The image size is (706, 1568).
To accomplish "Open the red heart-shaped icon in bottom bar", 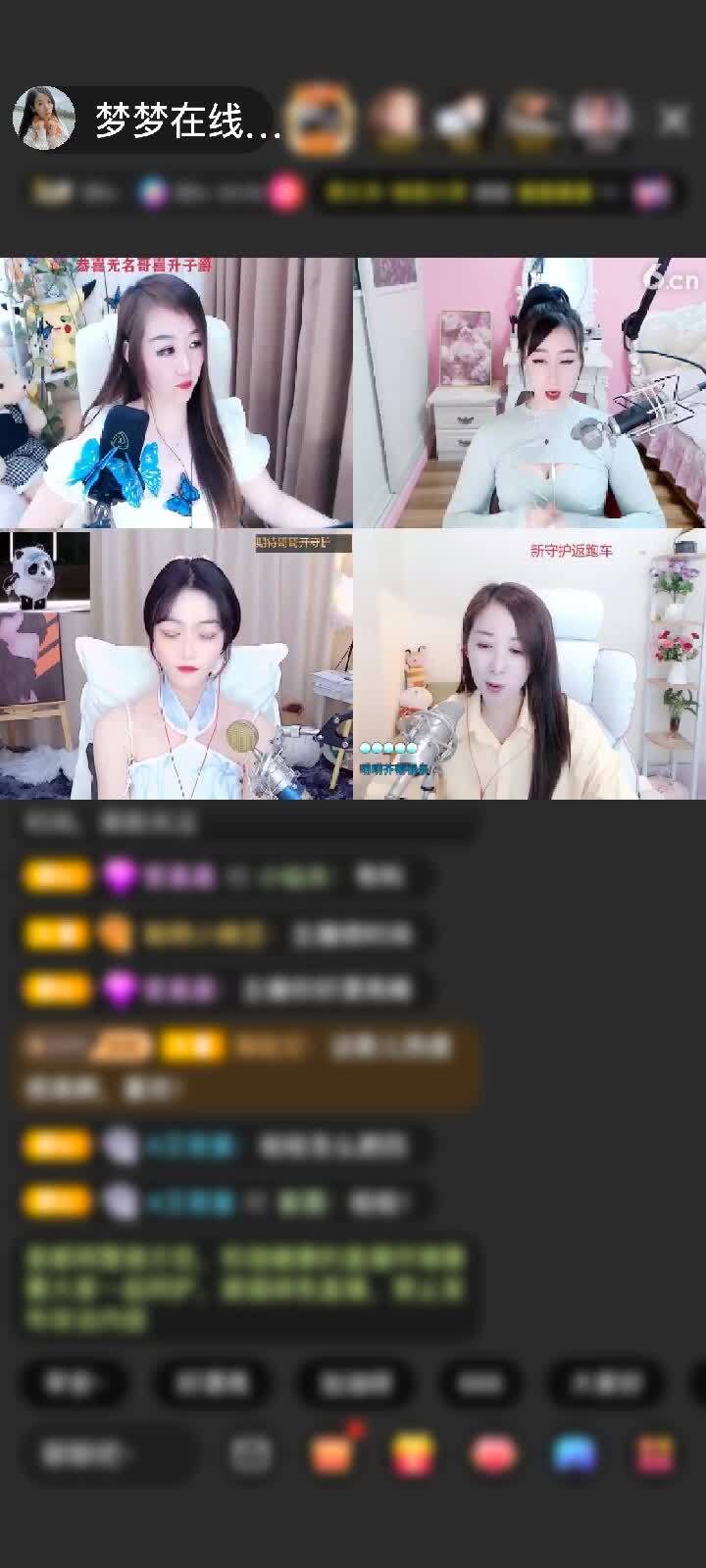I will click(x=493, y=1454).
